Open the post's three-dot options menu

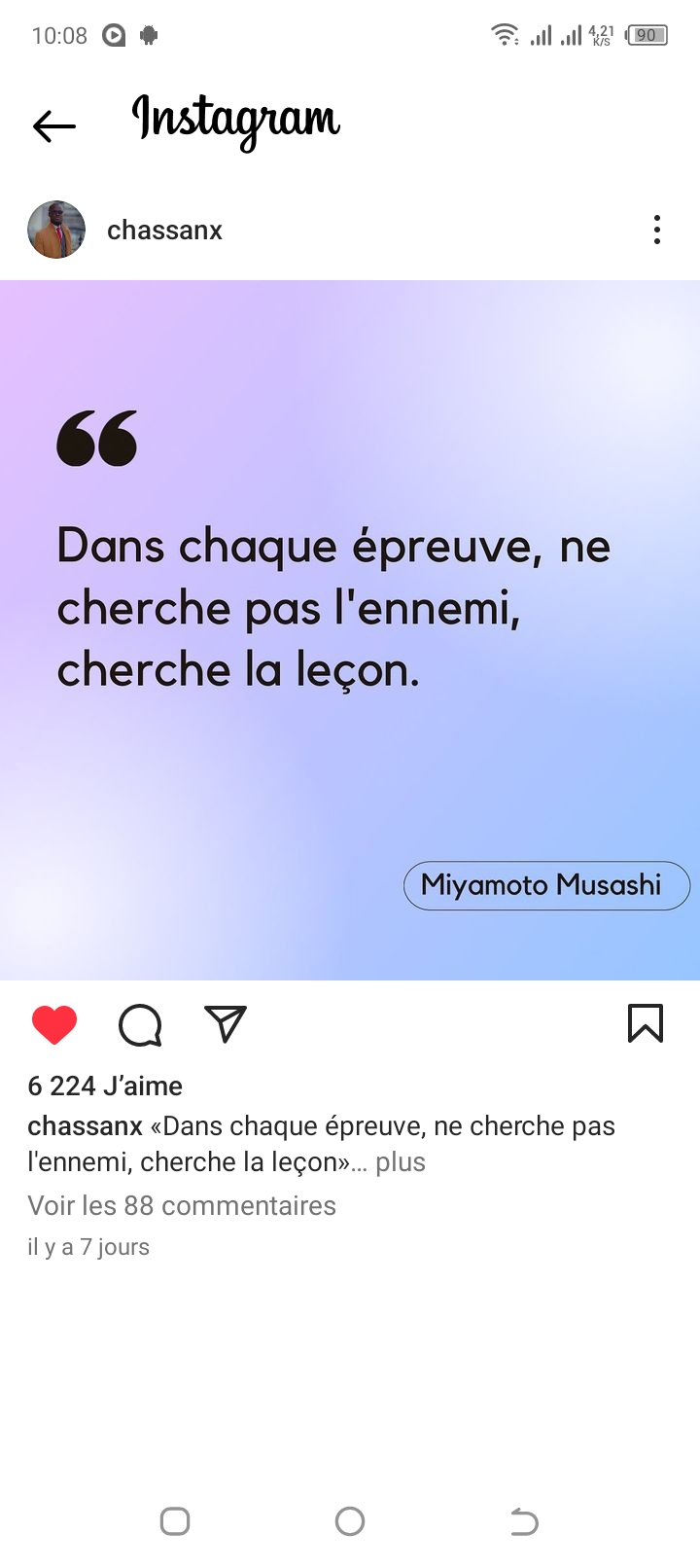click(657, 231)
